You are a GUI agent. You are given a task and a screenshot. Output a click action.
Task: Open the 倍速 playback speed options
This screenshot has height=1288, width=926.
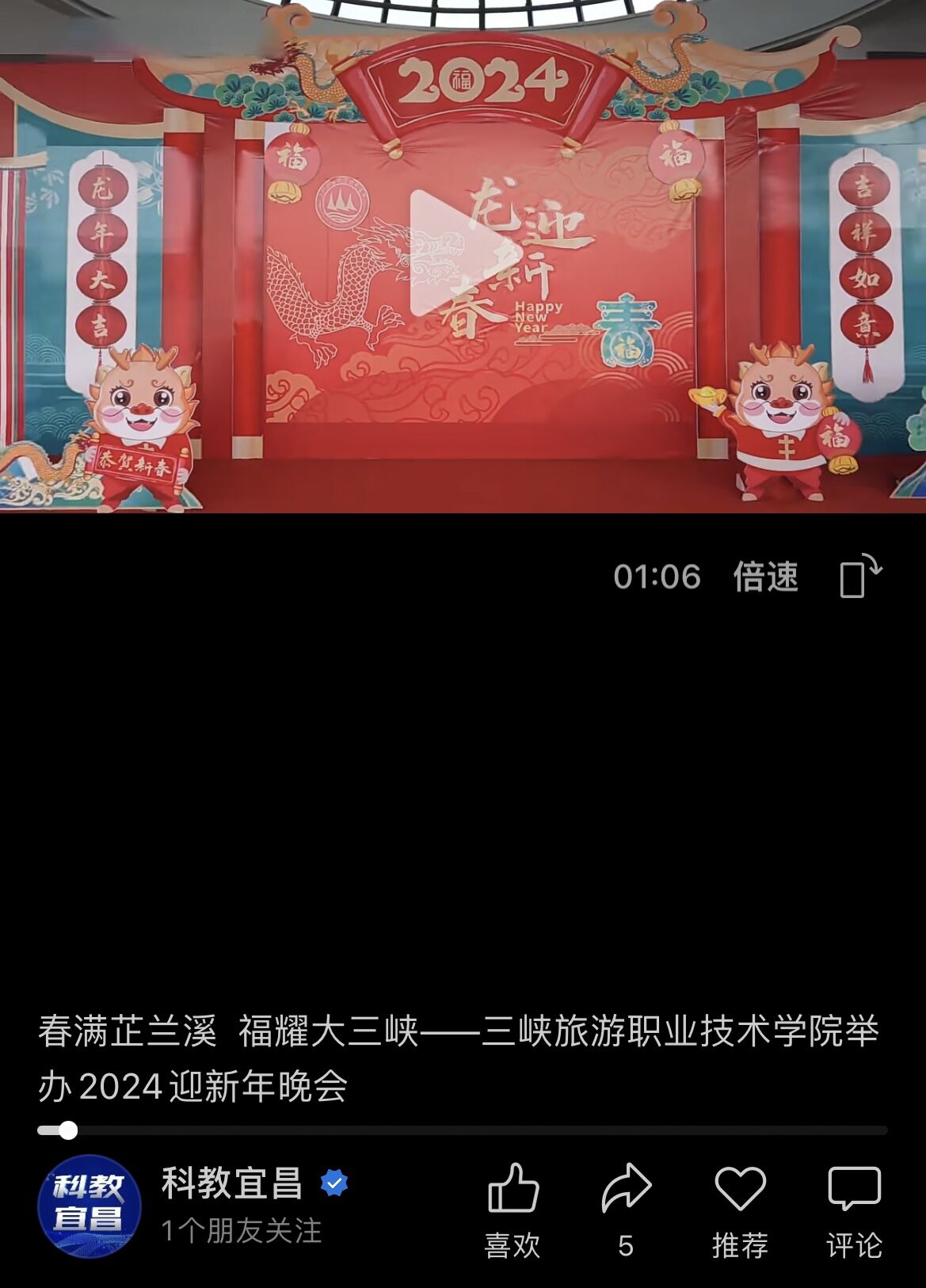pyautogui.click(x=764, y=576)
